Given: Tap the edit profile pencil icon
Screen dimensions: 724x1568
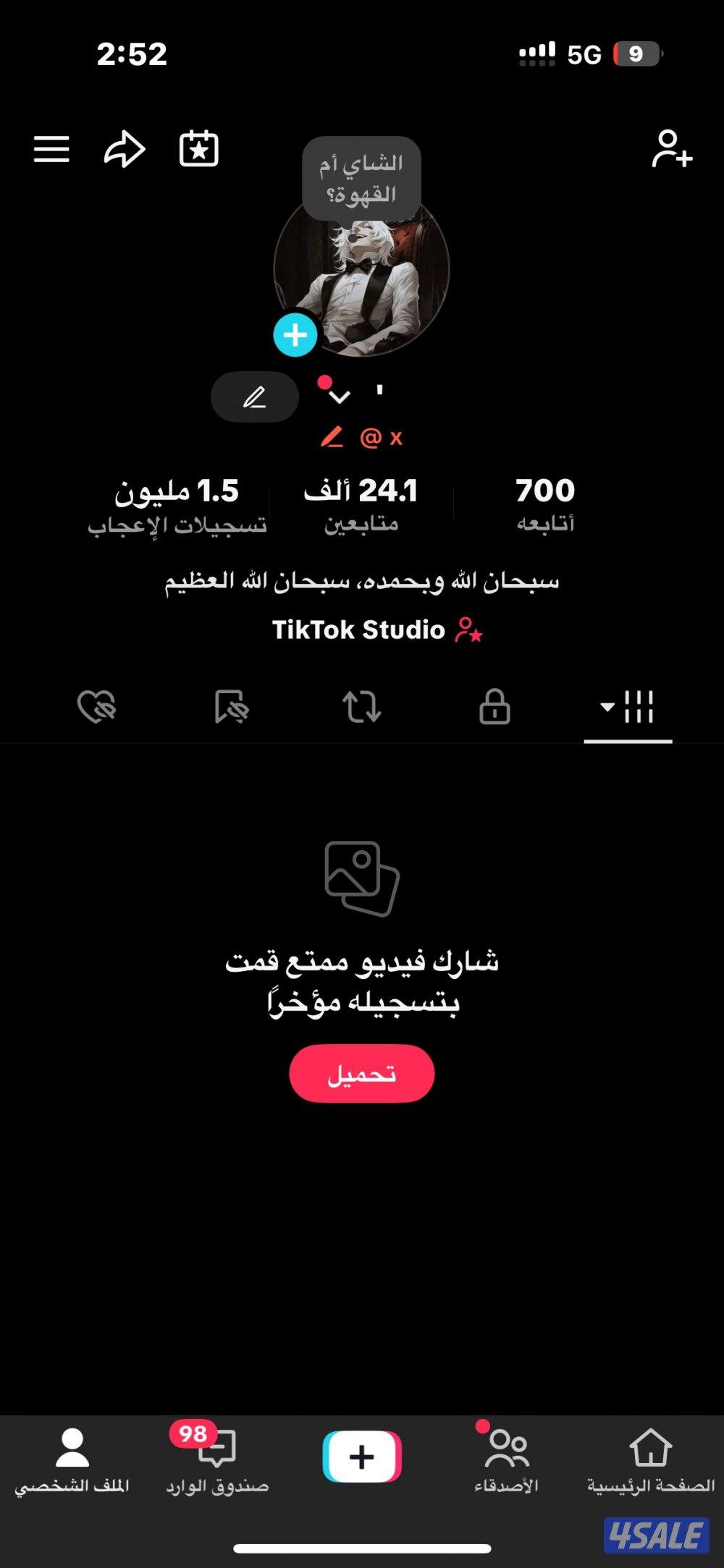Looking at the screenshot, I should [x=254, y=397].
